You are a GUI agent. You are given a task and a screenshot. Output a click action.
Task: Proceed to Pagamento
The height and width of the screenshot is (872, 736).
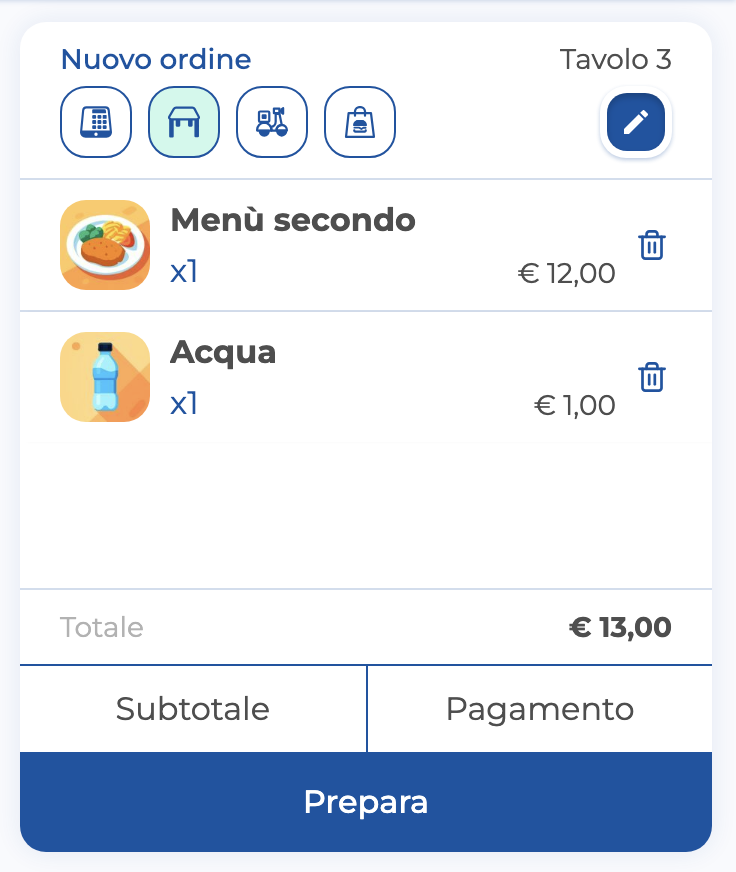[540, 709]
